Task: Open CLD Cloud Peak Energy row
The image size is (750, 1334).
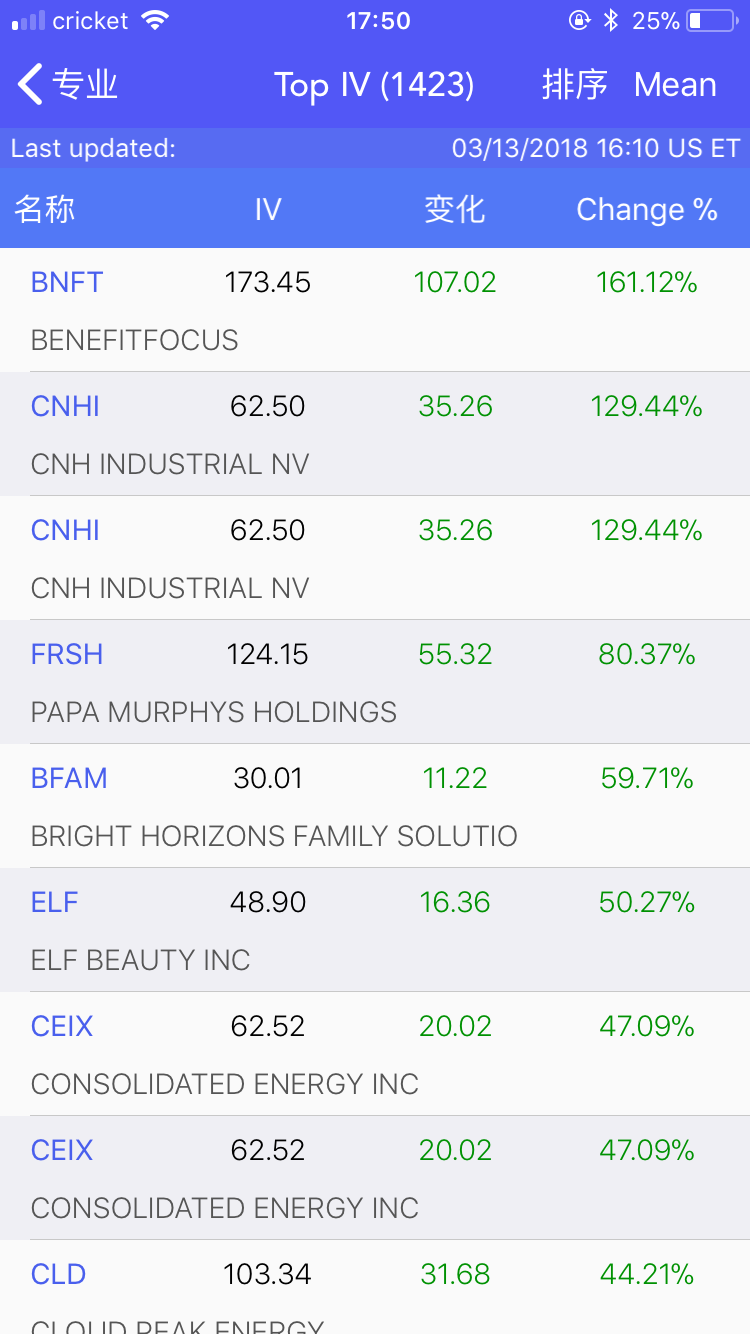Action: coord(375,1288)
